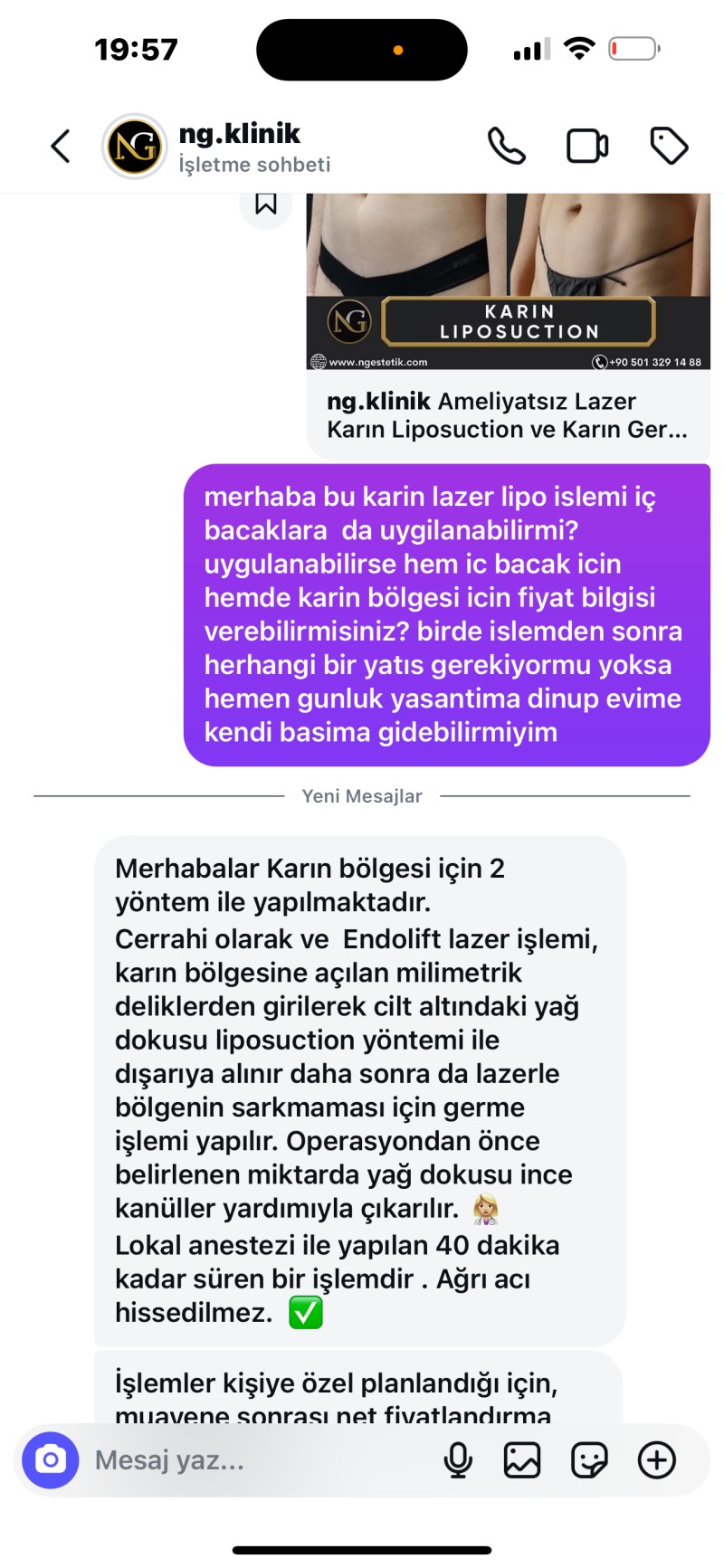Screen dimensions: 724x1568
Task: Open the camera from message bar
Action: (51, 1459)
